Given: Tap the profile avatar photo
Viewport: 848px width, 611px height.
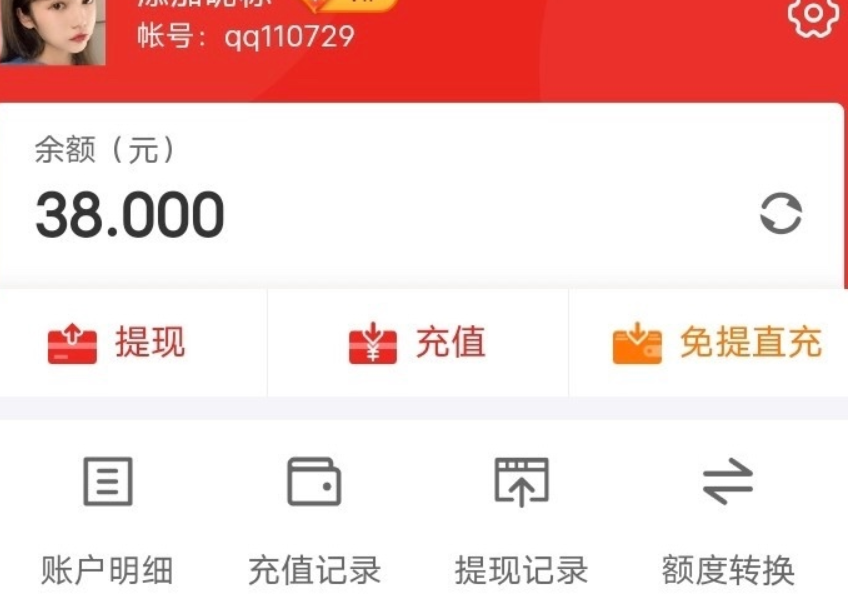Looking at the screenshot, I should point(52,30).
